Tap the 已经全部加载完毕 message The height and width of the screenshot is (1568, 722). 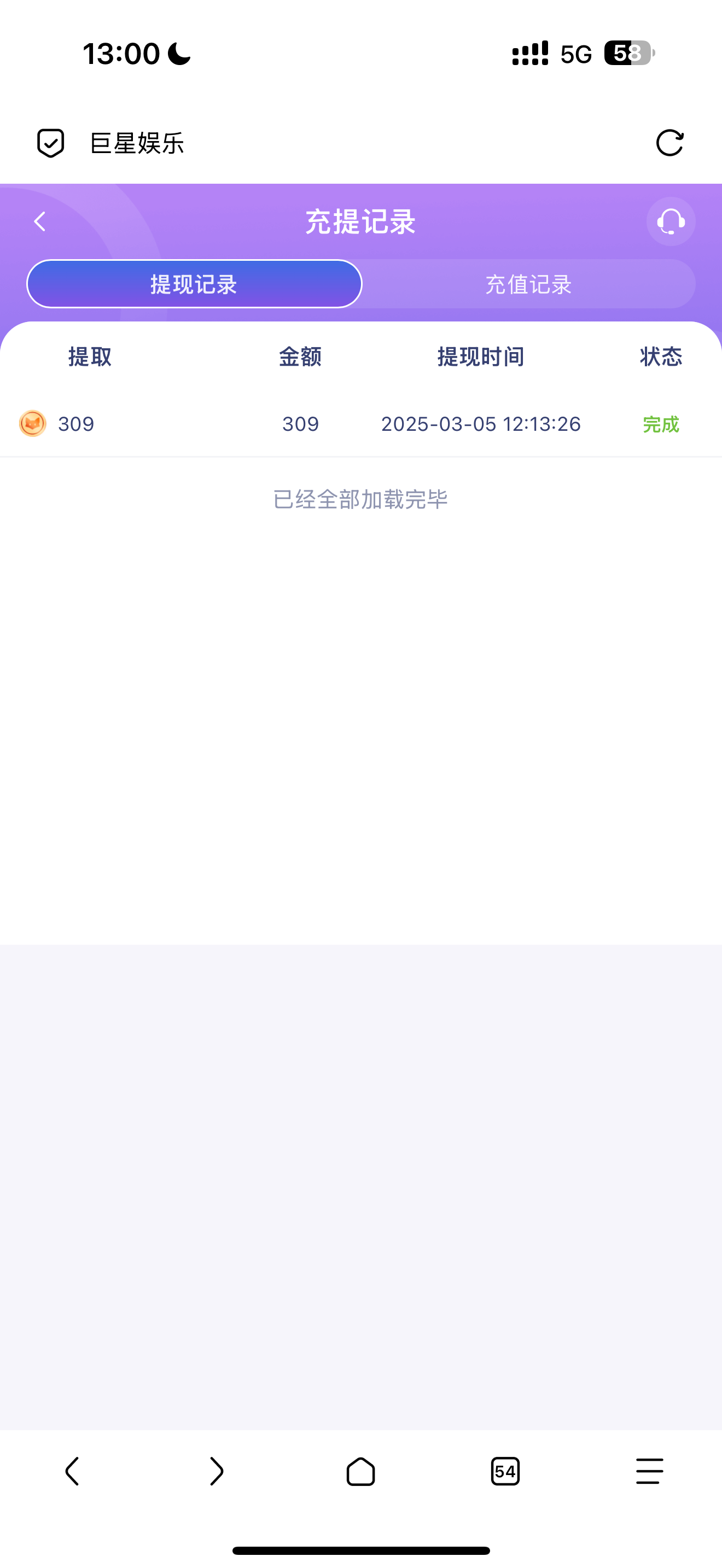(x=361, y=498)
